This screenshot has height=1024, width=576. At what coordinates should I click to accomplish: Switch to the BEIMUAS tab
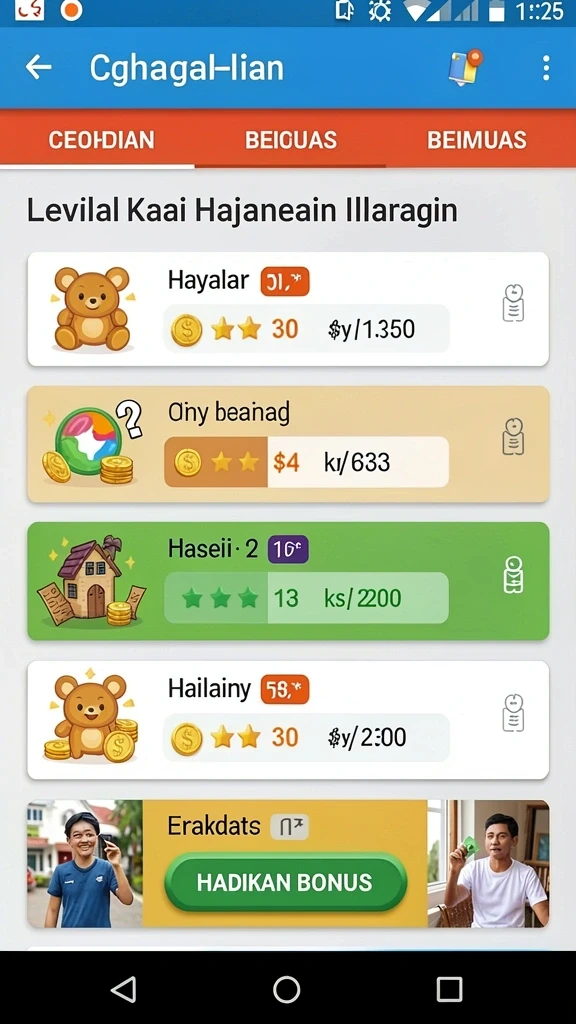(x=477, y=140)
